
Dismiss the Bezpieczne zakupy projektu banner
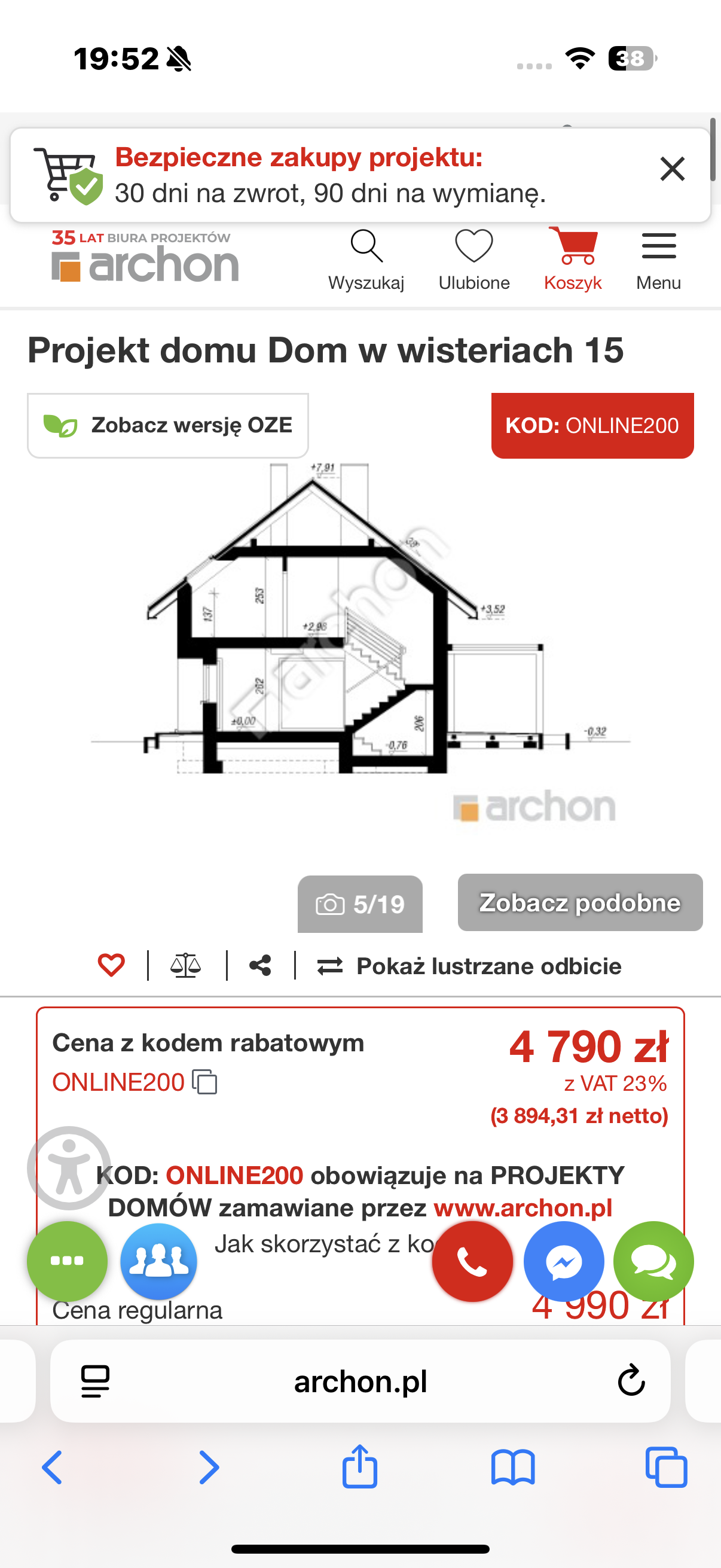click(673, 169)
